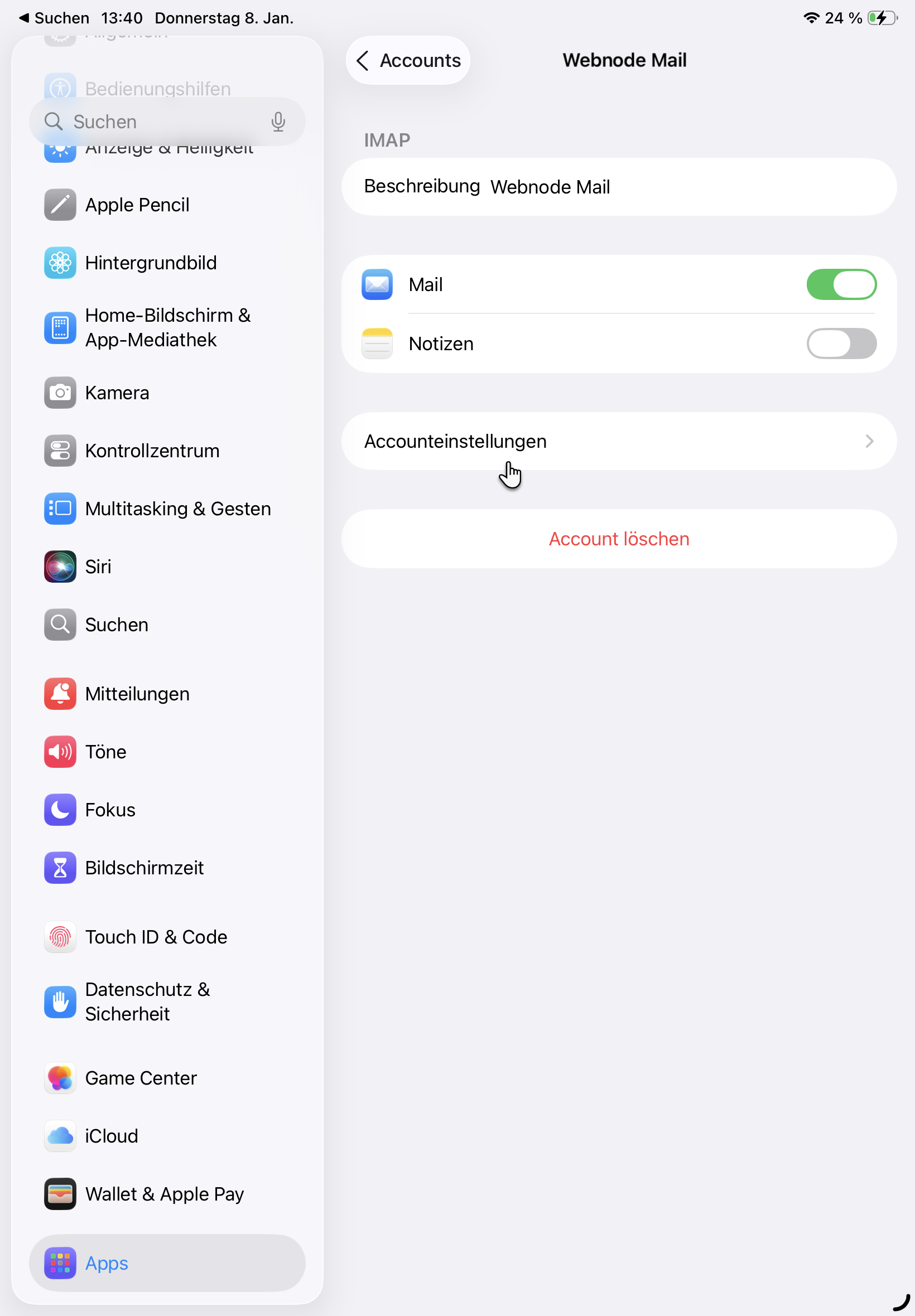Open Kamera settings
Image resolution: width=915 pixels, height=1316 pixels.
point(117,393)
